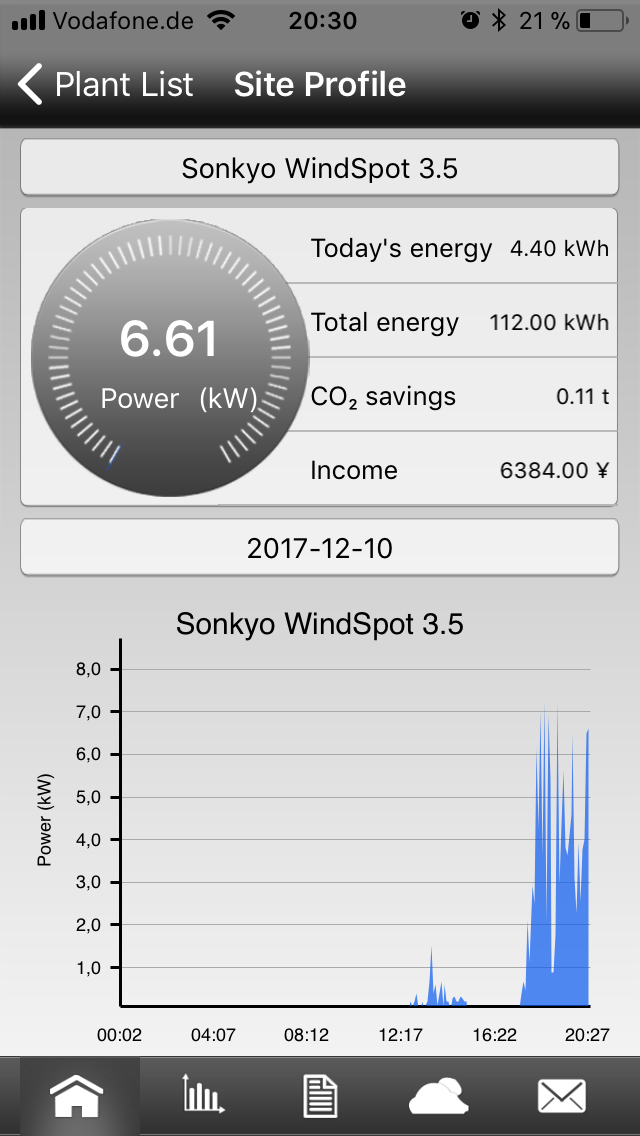Open the bar chart statistics tab
This screenshot has height=1136, width=640.
[x=202, y=1097]
